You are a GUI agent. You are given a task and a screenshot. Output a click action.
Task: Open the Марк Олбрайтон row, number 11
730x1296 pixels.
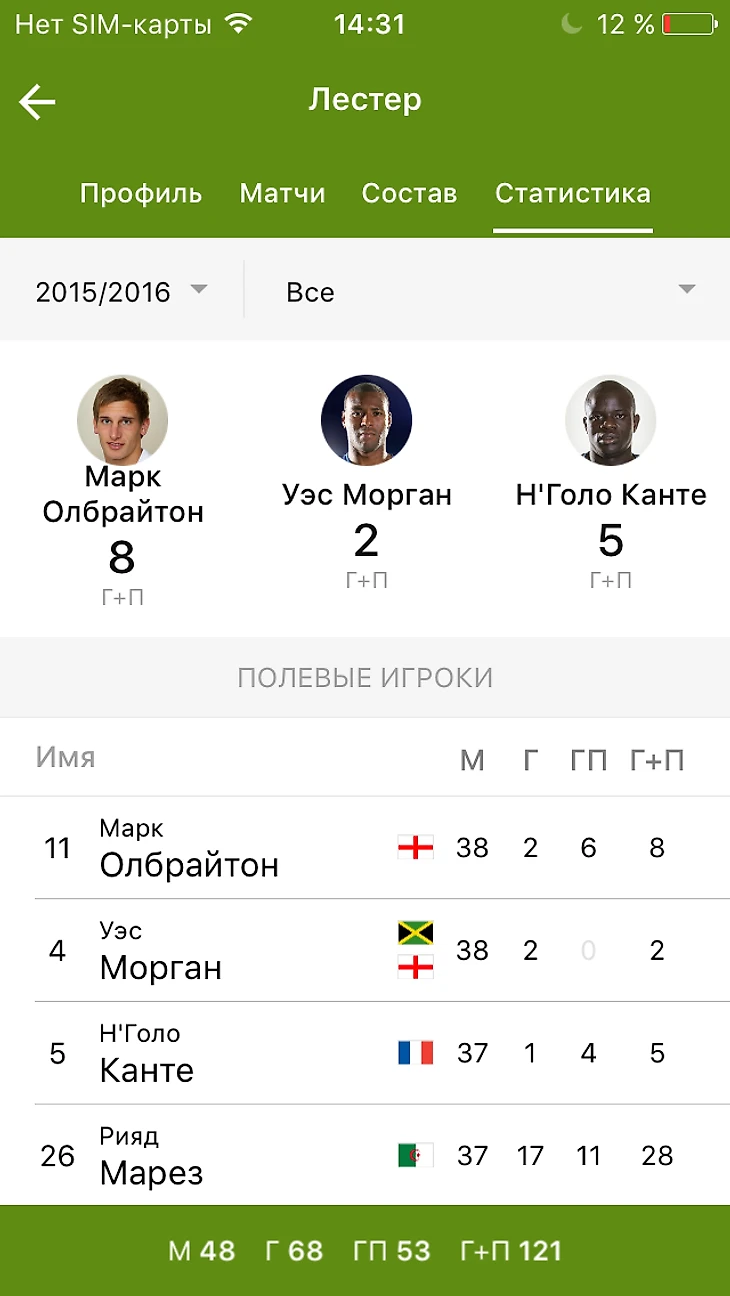pyautogui.click(x=365, y=848)
